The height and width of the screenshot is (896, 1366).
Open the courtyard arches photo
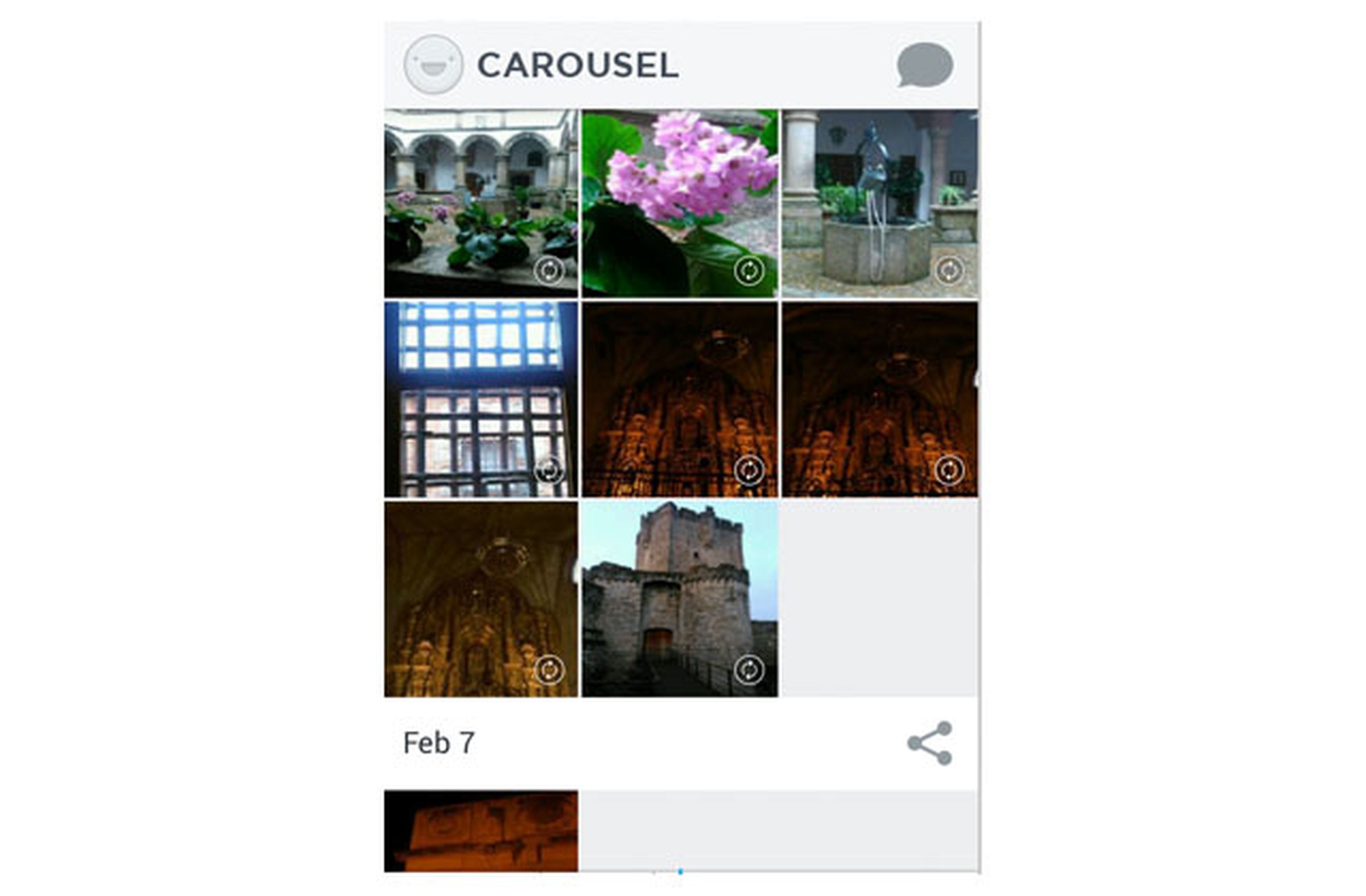481,203
